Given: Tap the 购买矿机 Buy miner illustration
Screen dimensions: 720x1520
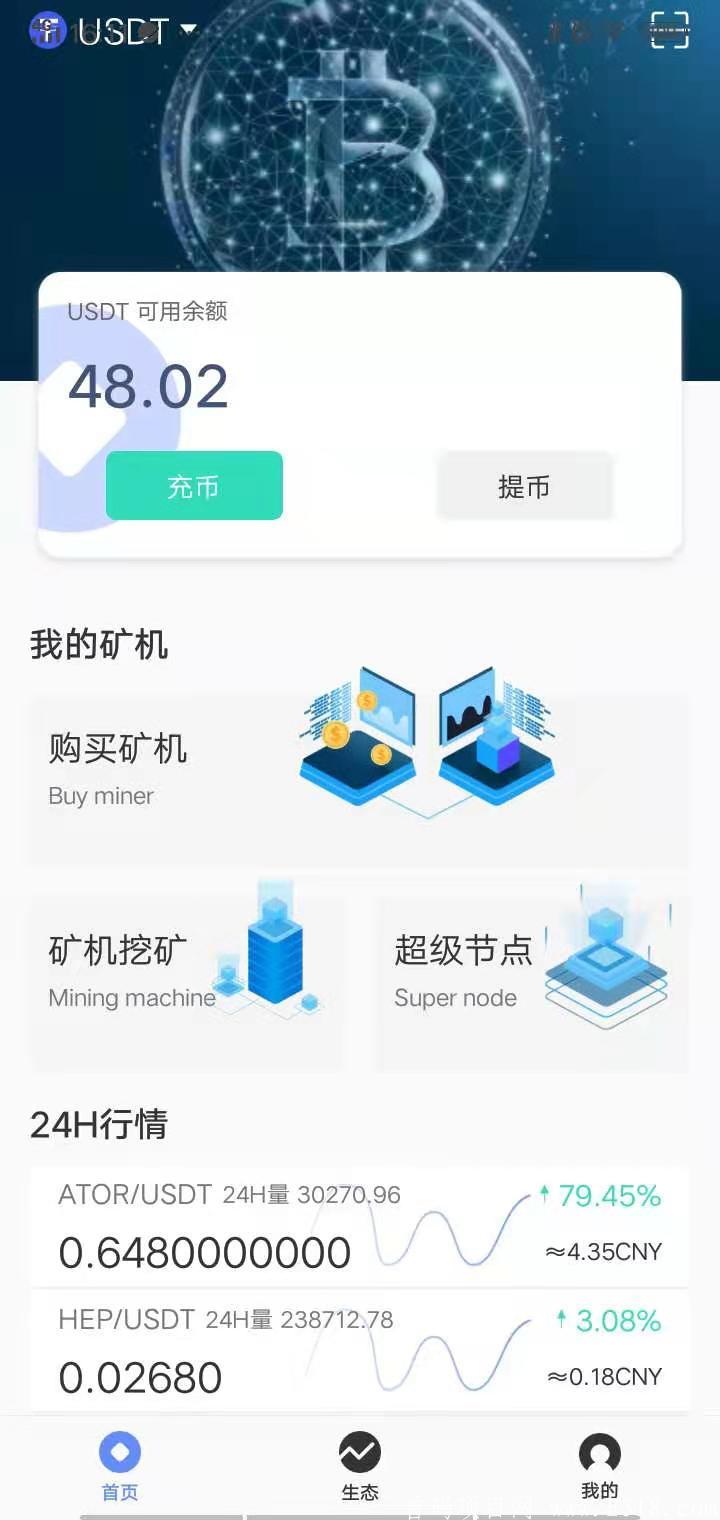Looking at the screenshot, I should coord(428,745).
